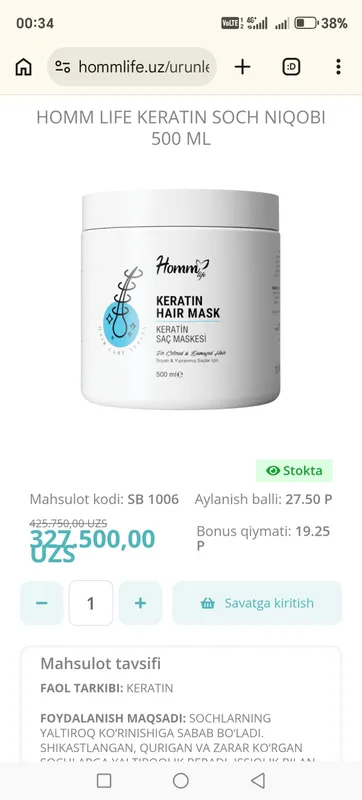Open the browser home page
Screen dimensions: 362x800
pos(23,67)
